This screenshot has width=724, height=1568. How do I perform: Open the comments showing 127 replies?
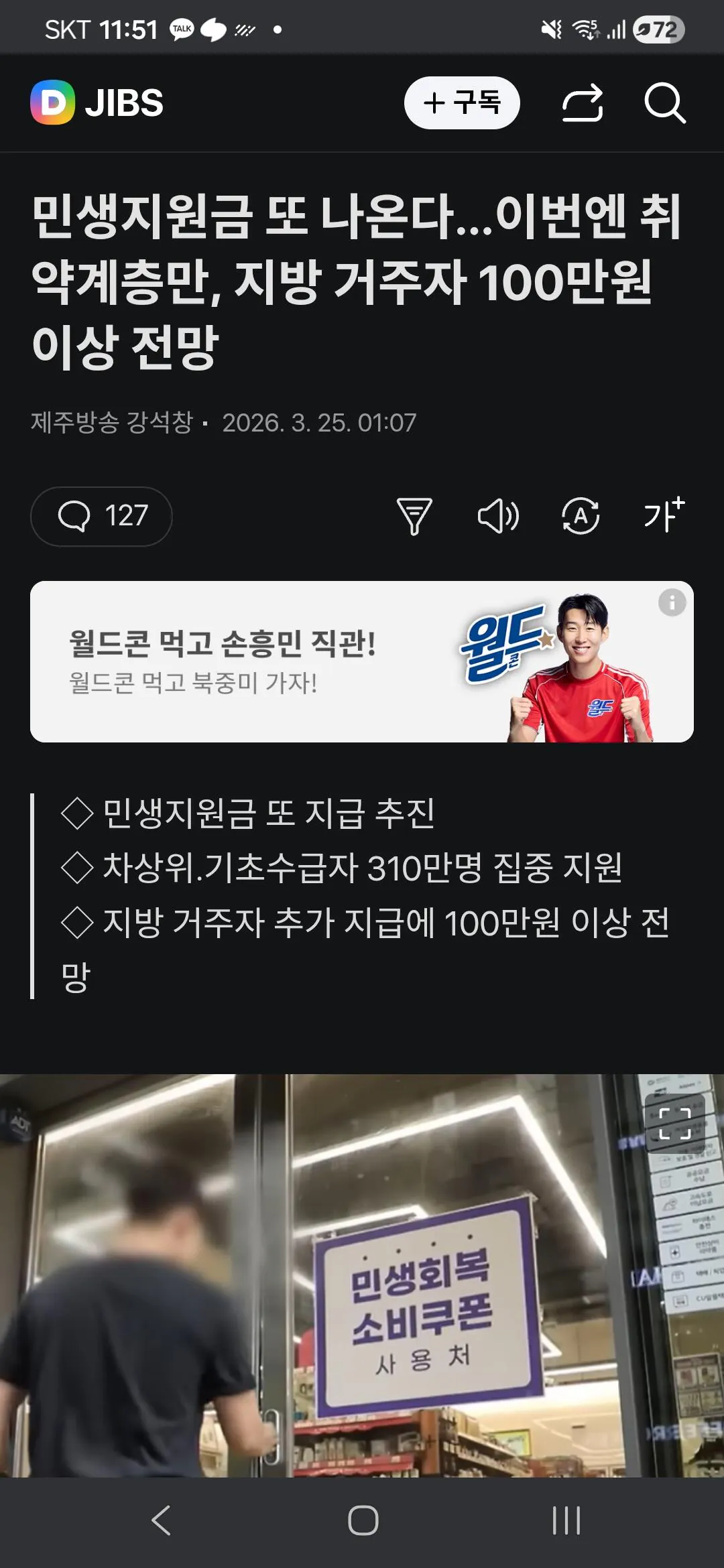pyautogui.click(x=101, y=516)
